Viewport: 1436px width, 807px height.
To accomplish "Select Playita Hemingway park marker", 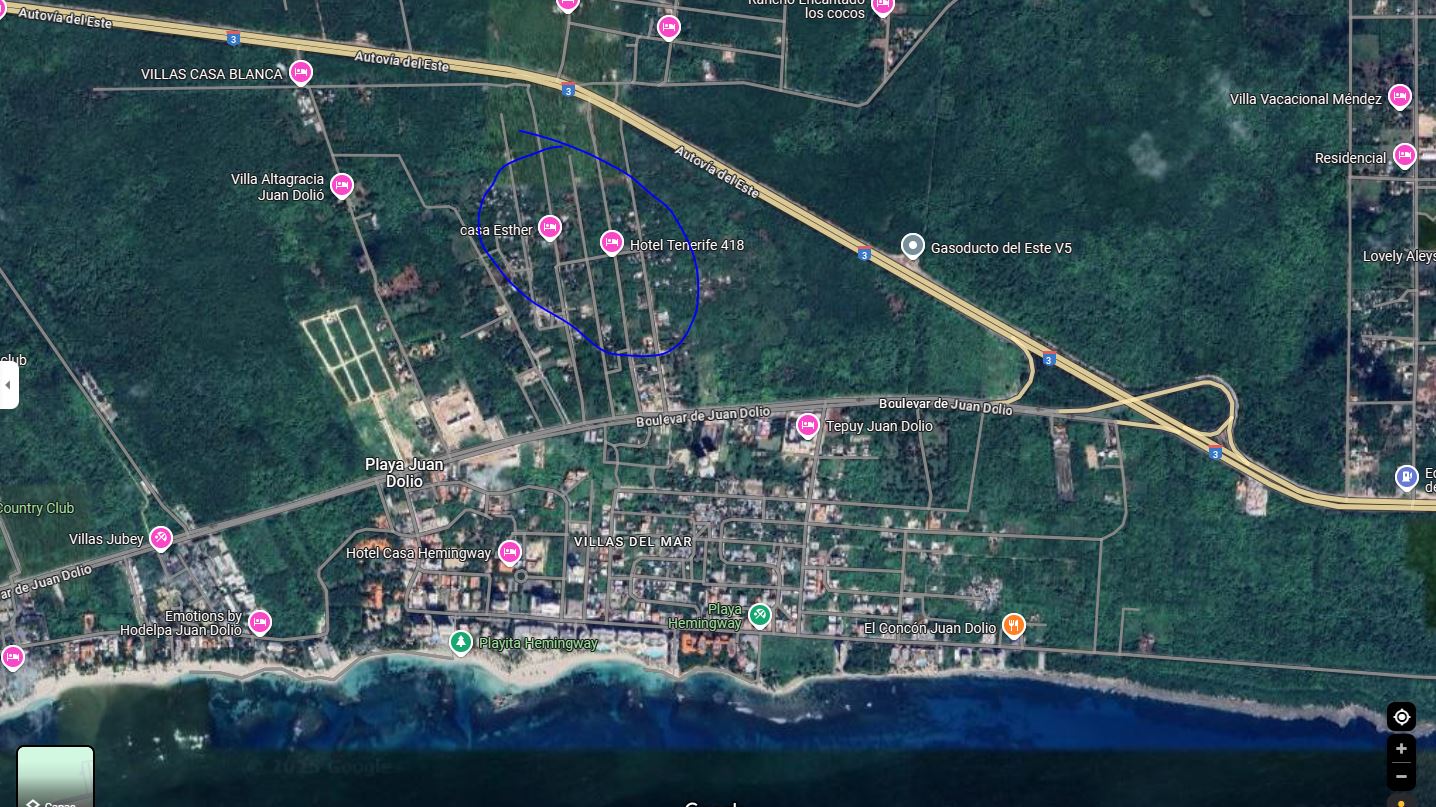I will point(461,642).
